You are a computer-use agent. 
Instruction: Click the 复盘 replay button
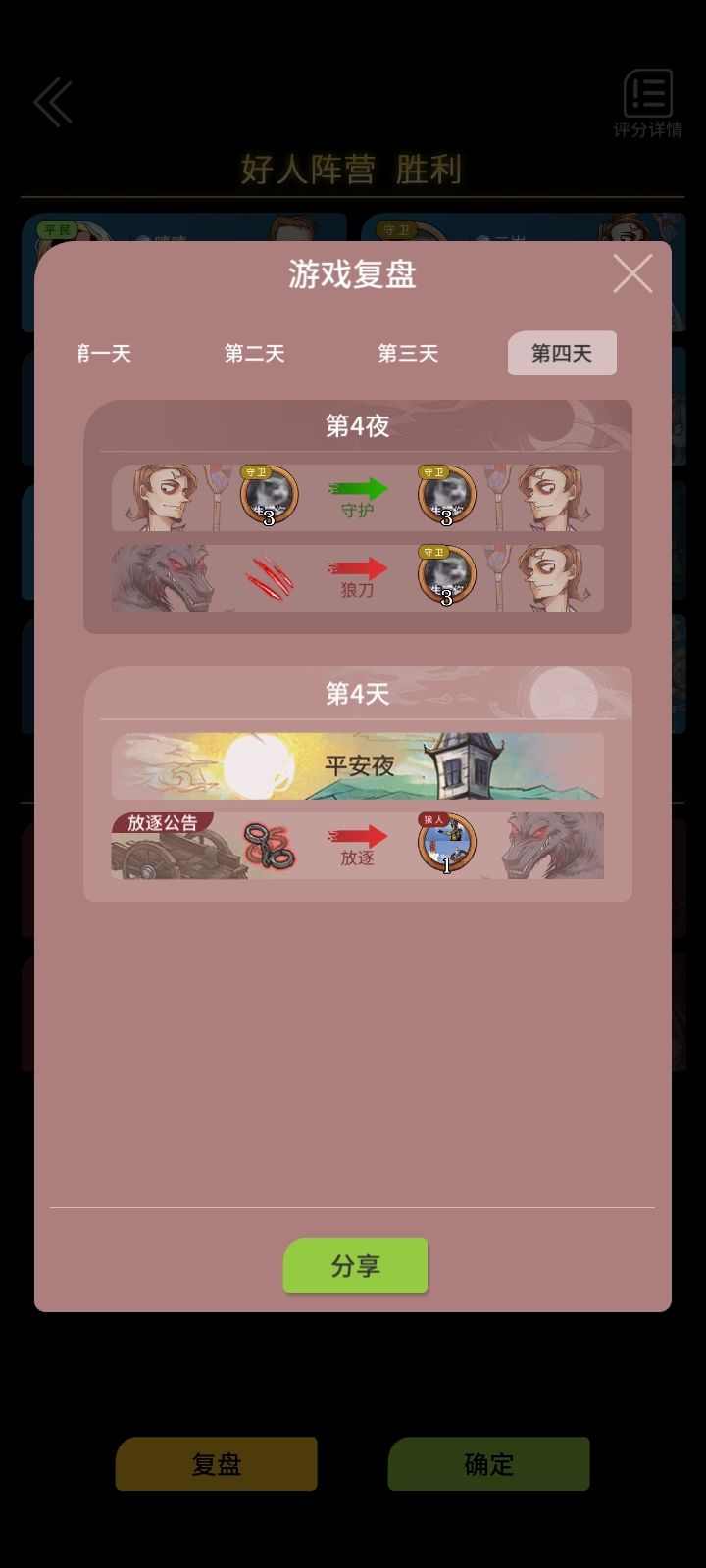(216, 1464)
